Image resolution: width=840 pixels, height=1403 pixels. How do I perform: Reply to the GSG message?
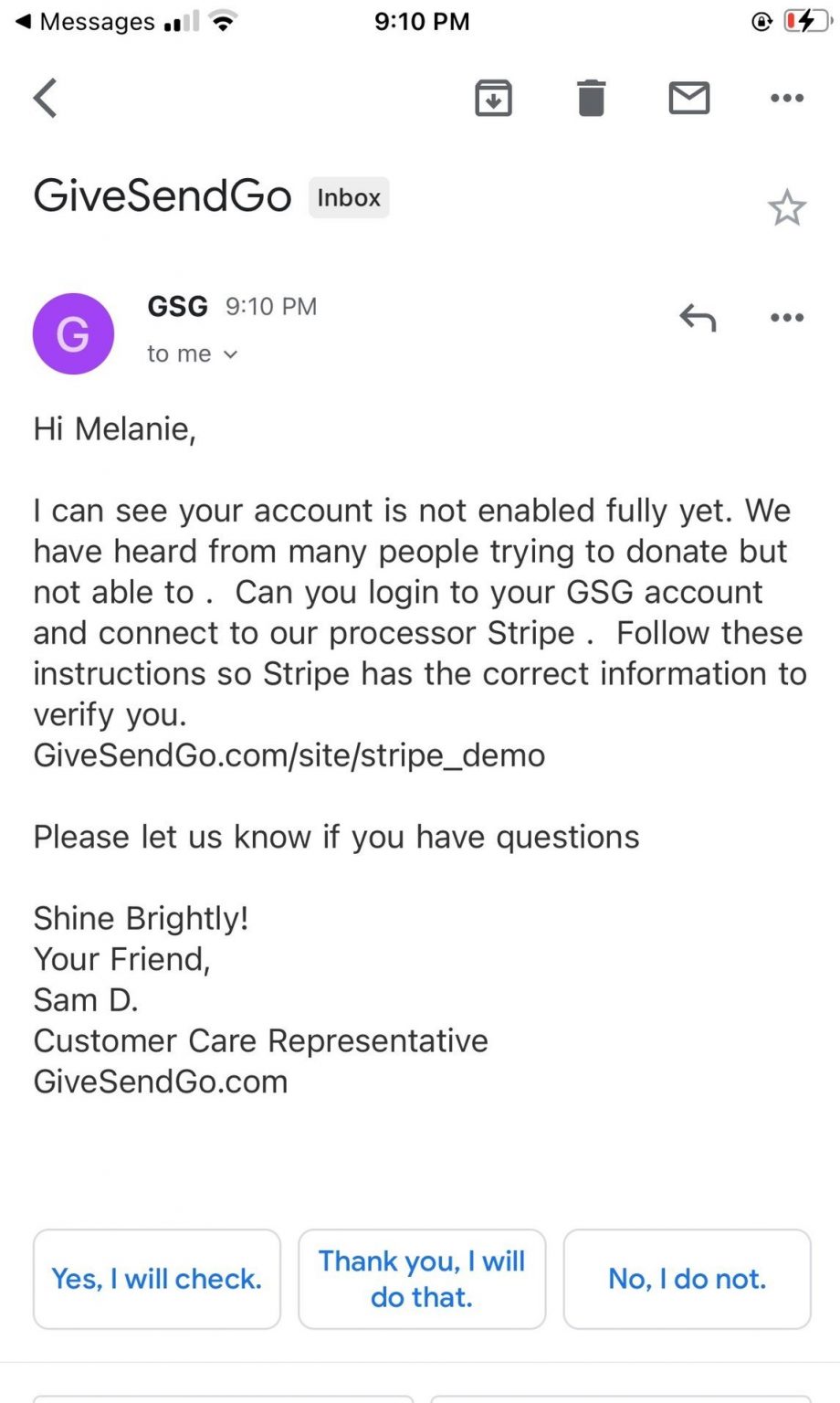698,318
